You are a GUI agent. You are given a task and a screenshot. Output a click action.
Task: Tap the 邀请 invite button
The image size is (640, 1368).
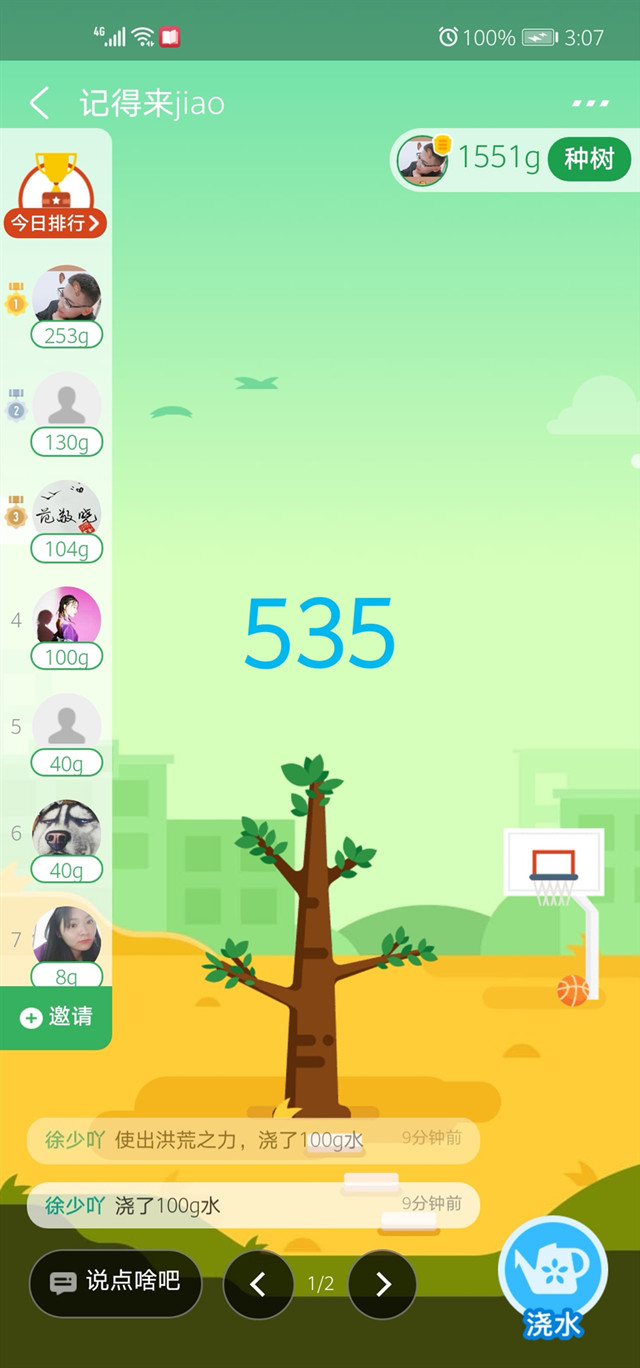pyautogui.click(x=56, y=1017)
